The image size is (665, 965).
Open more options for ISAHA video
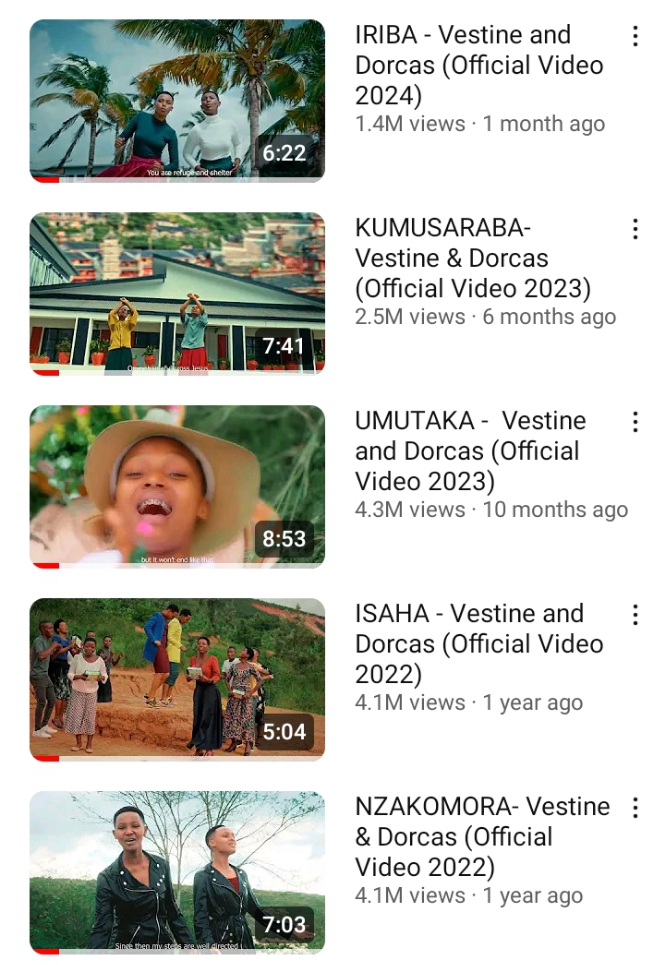pyautogui.click(x=635, y=616)
